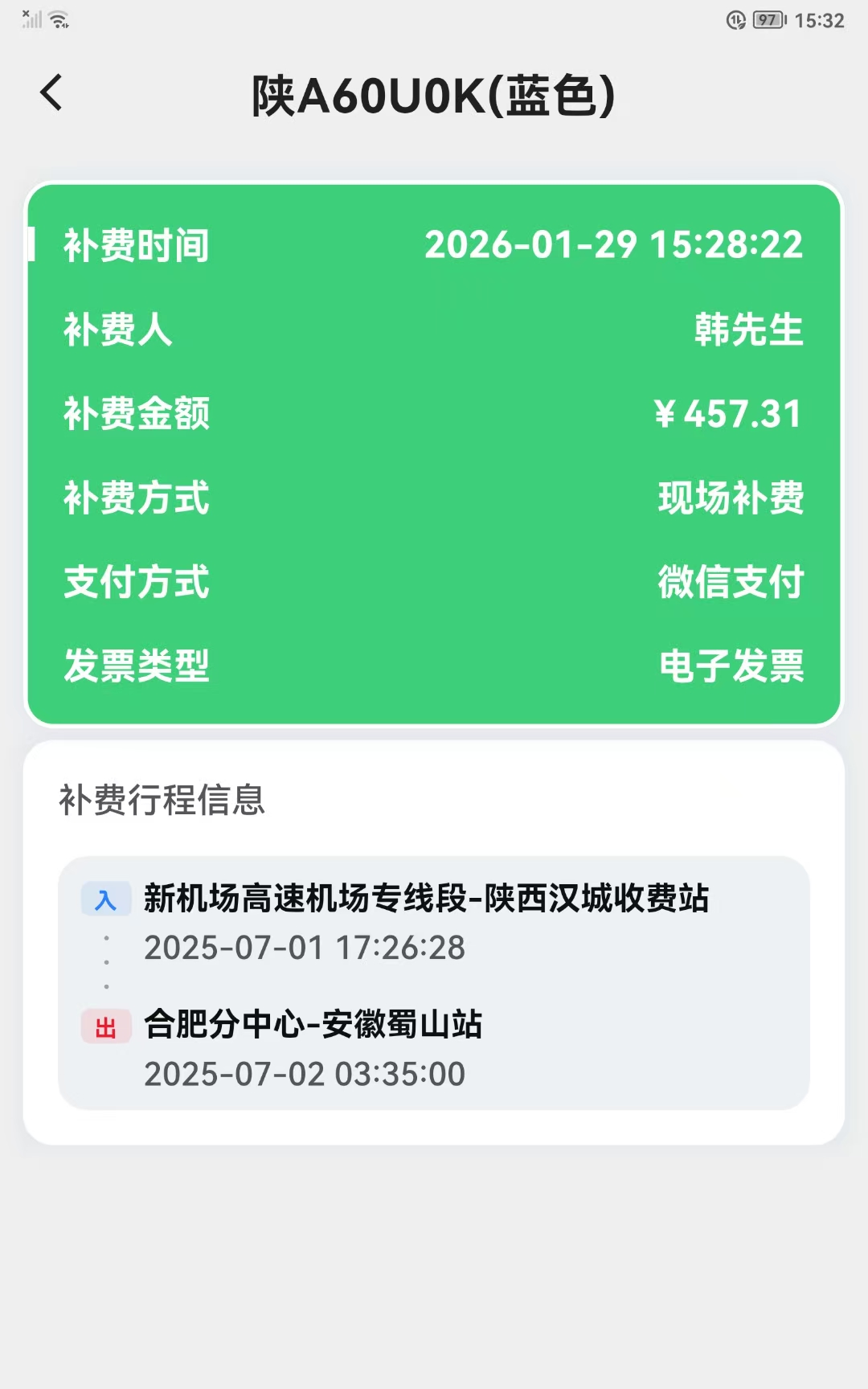The width and height of the screenshot is (868, 1389).
Task: Click the payer name 韩先生
Action: pyautogui.click(x=747, y=330)
